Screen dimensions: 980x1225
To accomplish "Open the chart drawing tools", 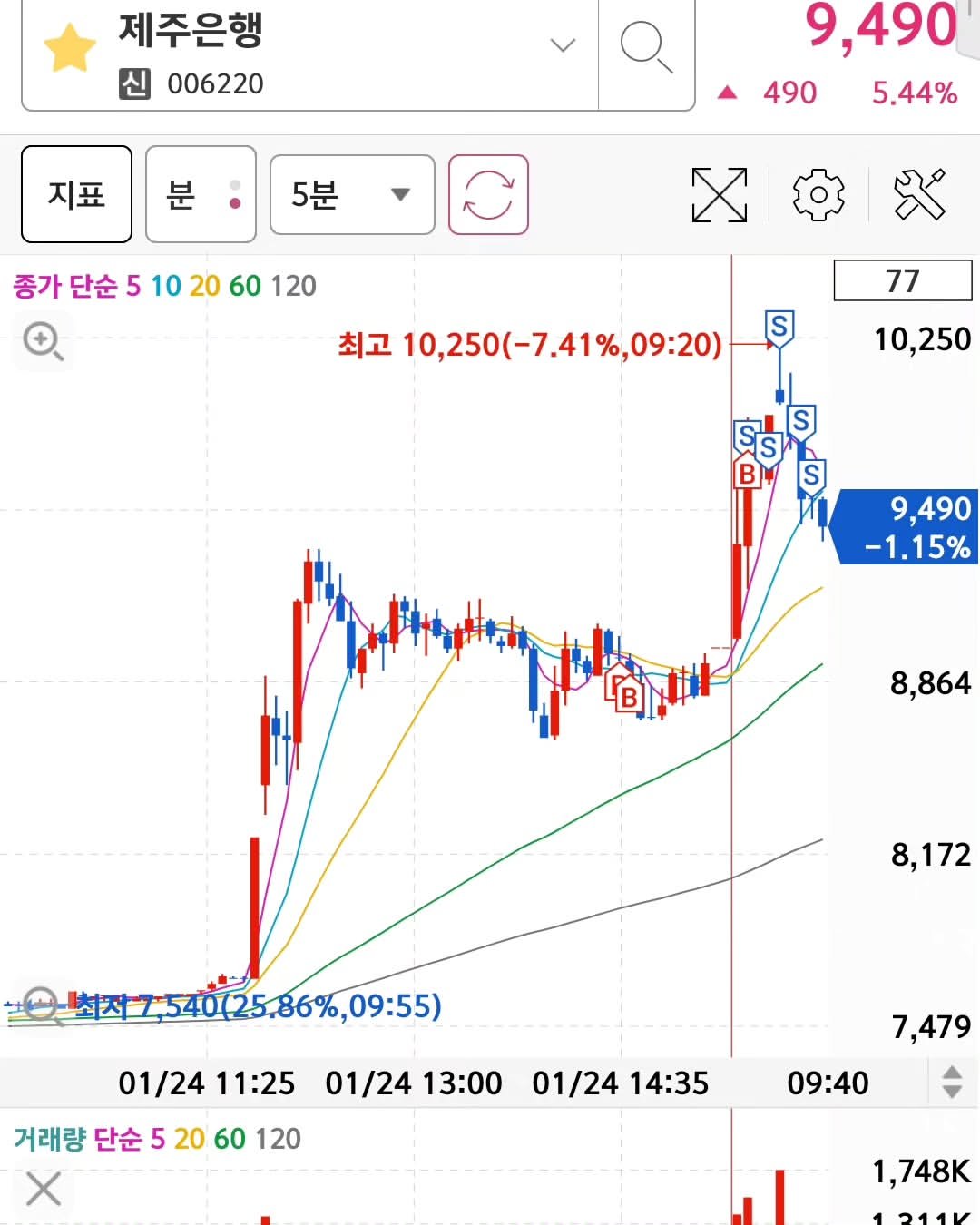I will coord(919,194).
